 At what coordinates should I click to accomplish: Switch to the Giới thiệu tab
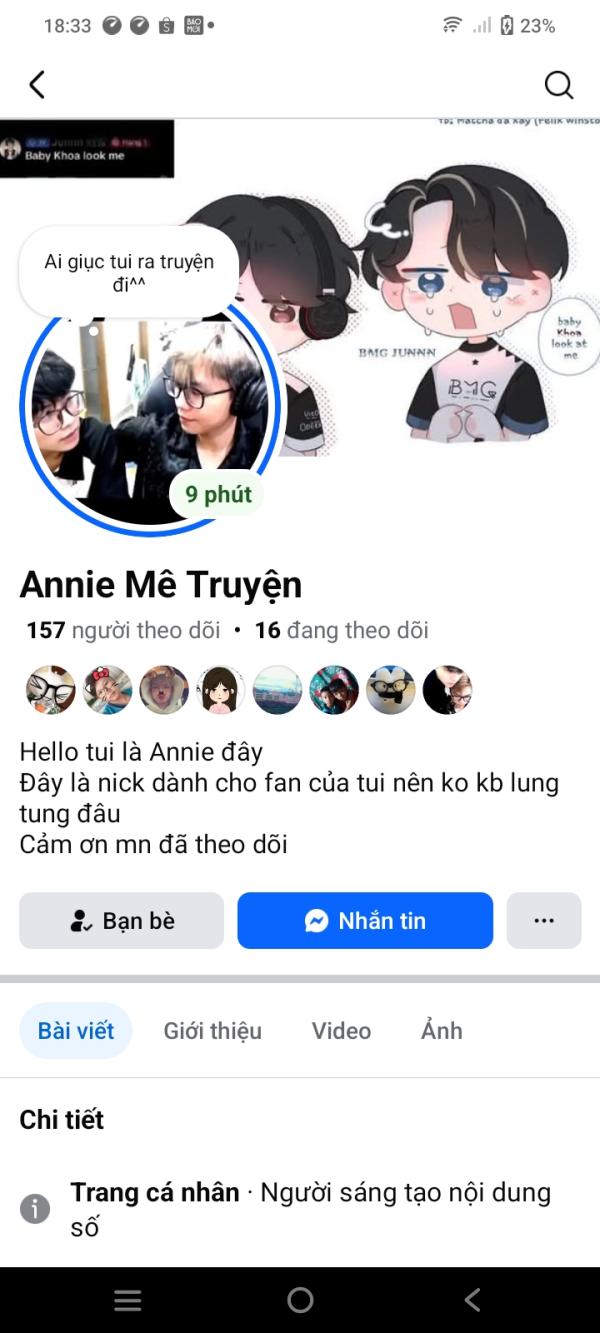click(212, 1030)
